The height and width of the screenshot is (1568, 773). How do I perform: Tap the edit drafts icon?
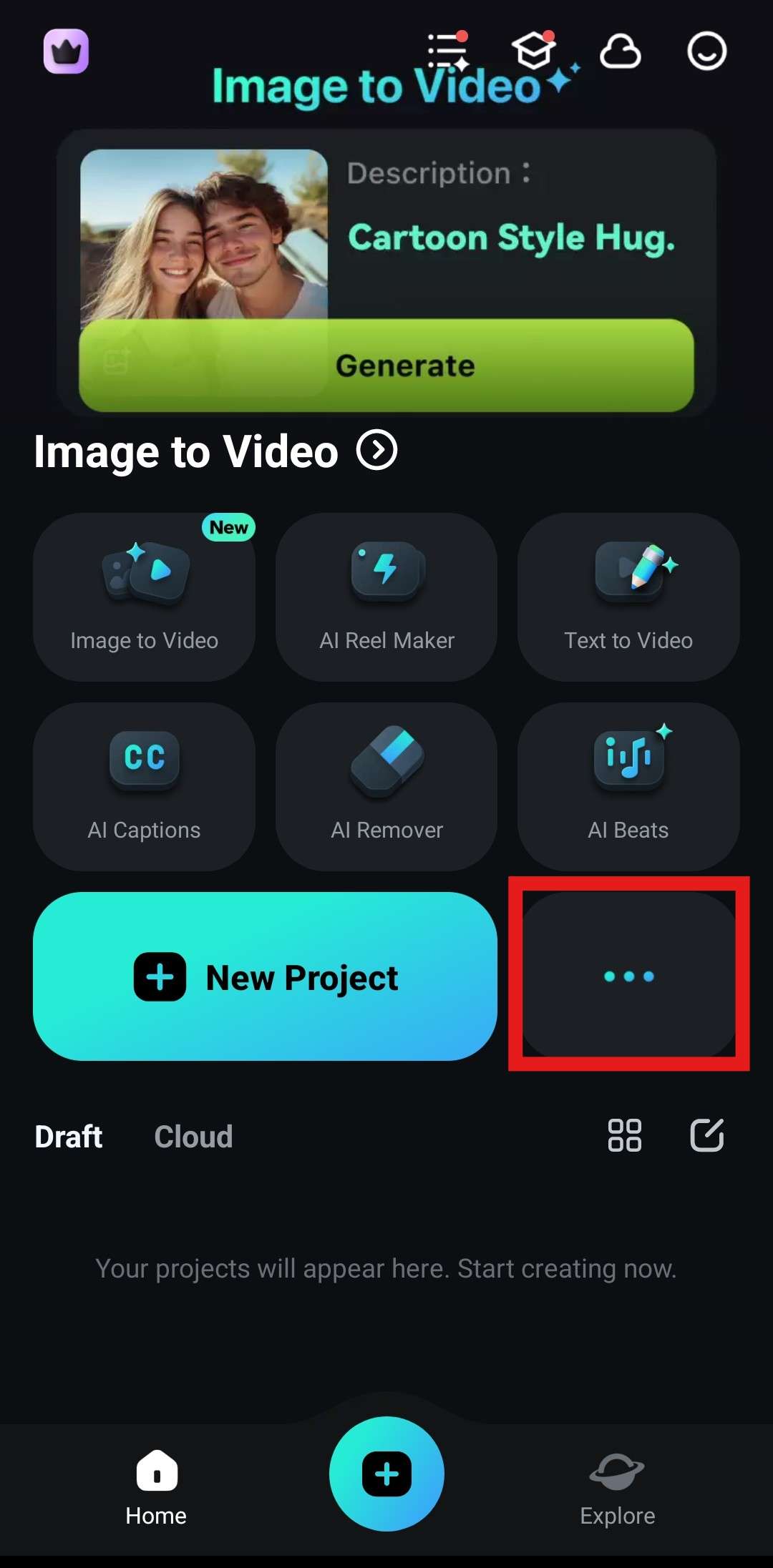coord(706,1135)
